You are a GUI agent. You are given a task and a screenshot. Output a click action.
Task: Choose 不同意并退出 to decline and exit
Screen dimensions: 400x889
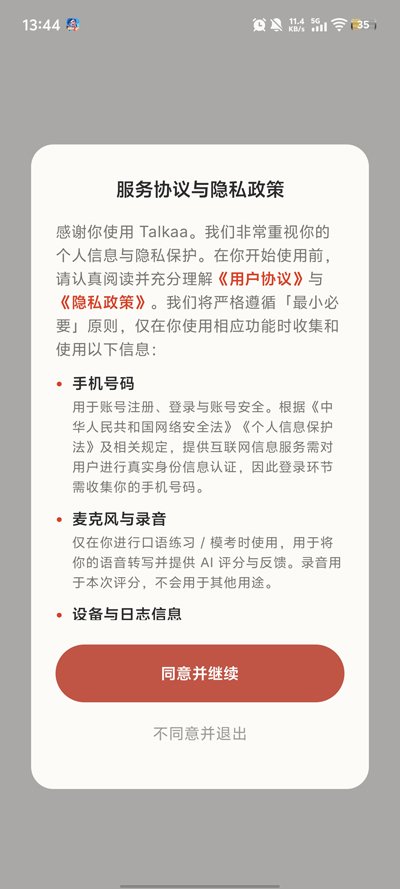199,734
